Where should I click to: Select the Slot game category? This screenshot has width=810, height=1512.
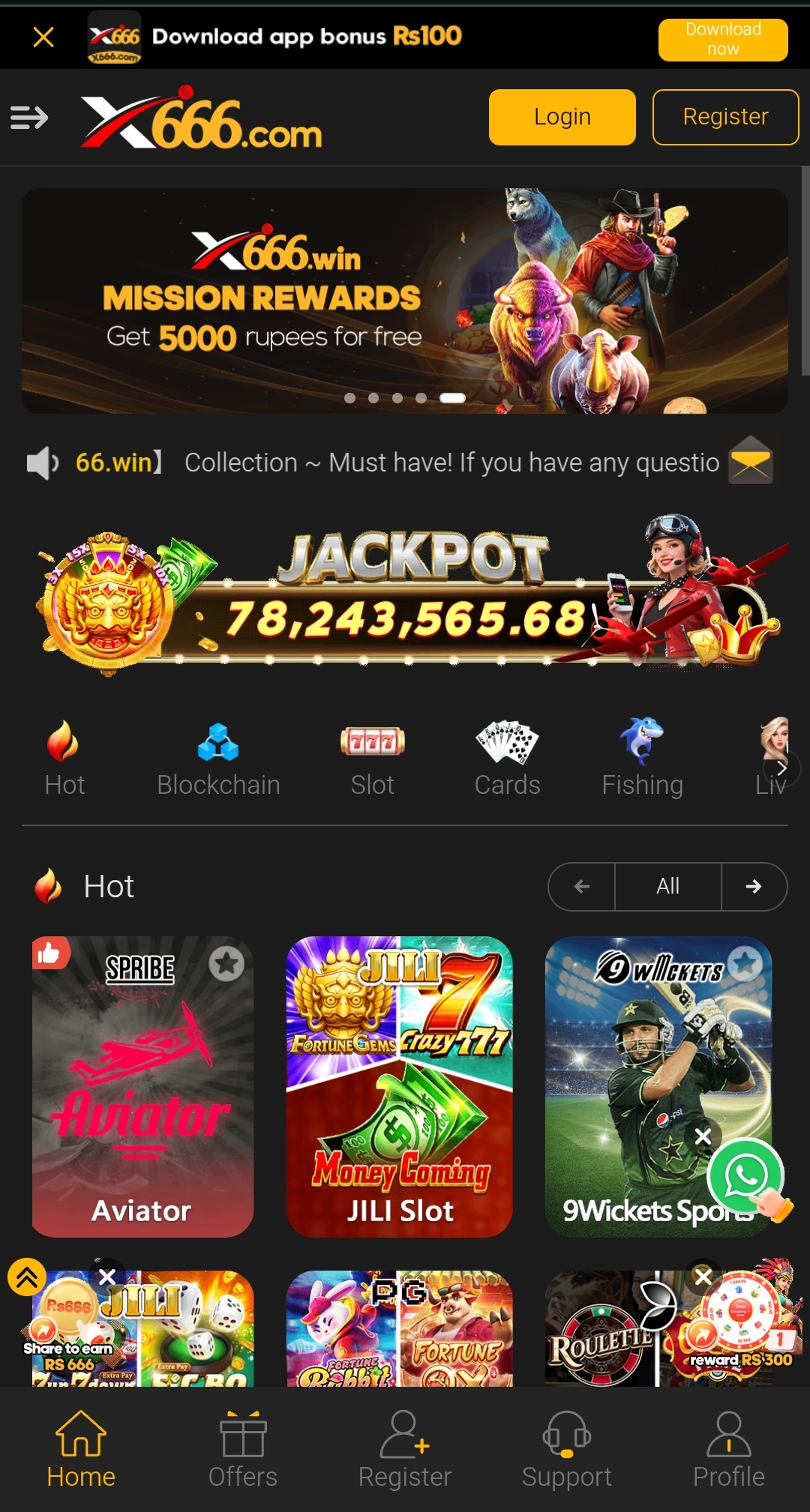tap(372, 759)
